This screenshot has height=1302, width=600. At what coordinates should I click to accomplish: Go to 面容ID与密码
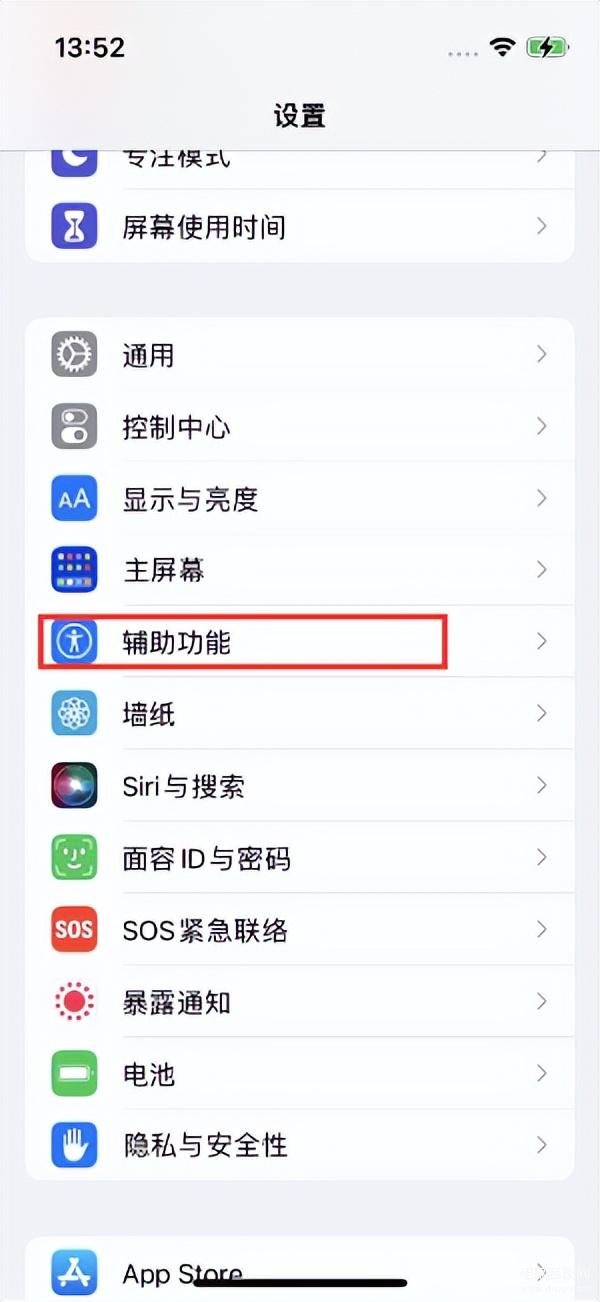300,858
